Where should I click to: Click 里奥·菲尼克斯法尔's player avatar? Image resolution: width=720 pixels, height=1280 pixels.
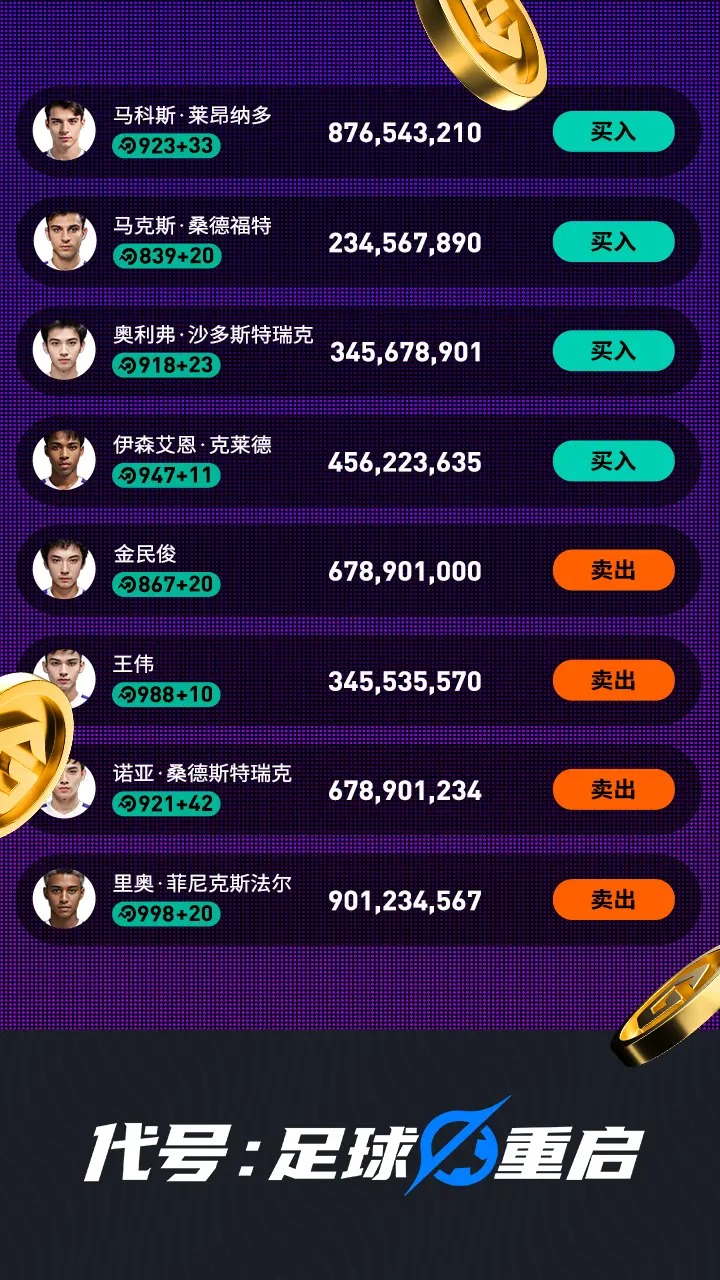coord(67,899)
